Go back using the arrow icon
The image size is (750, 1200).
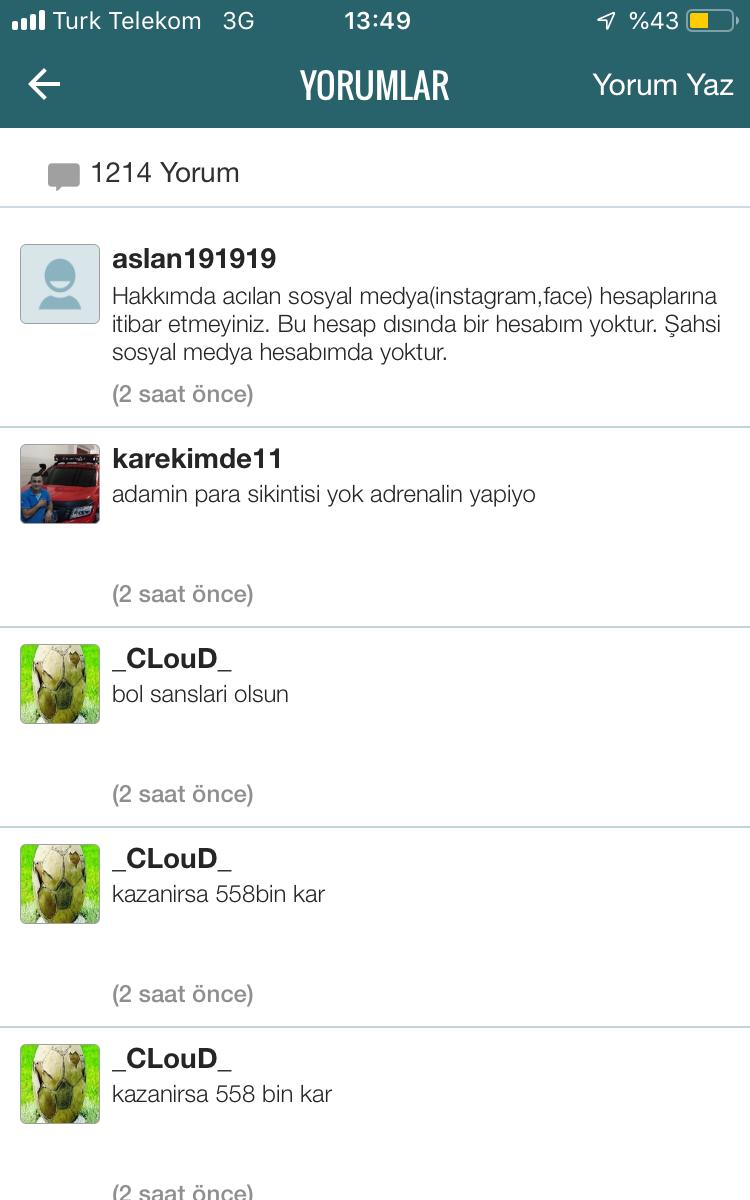(x=44, y=85)
